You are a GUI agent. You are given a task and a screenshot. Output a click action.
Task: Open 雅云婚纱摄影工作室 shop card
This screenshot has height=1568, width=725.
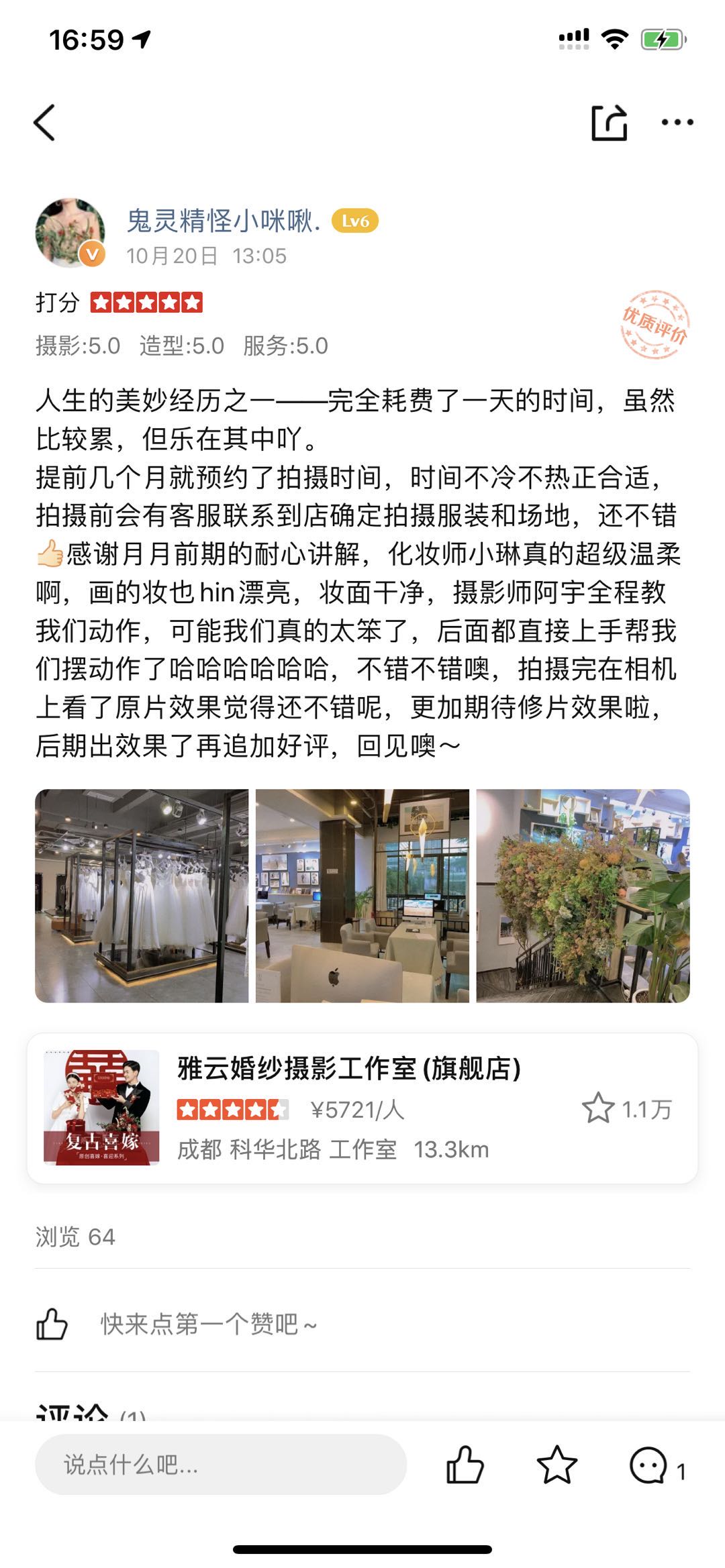pos(349,1108)
